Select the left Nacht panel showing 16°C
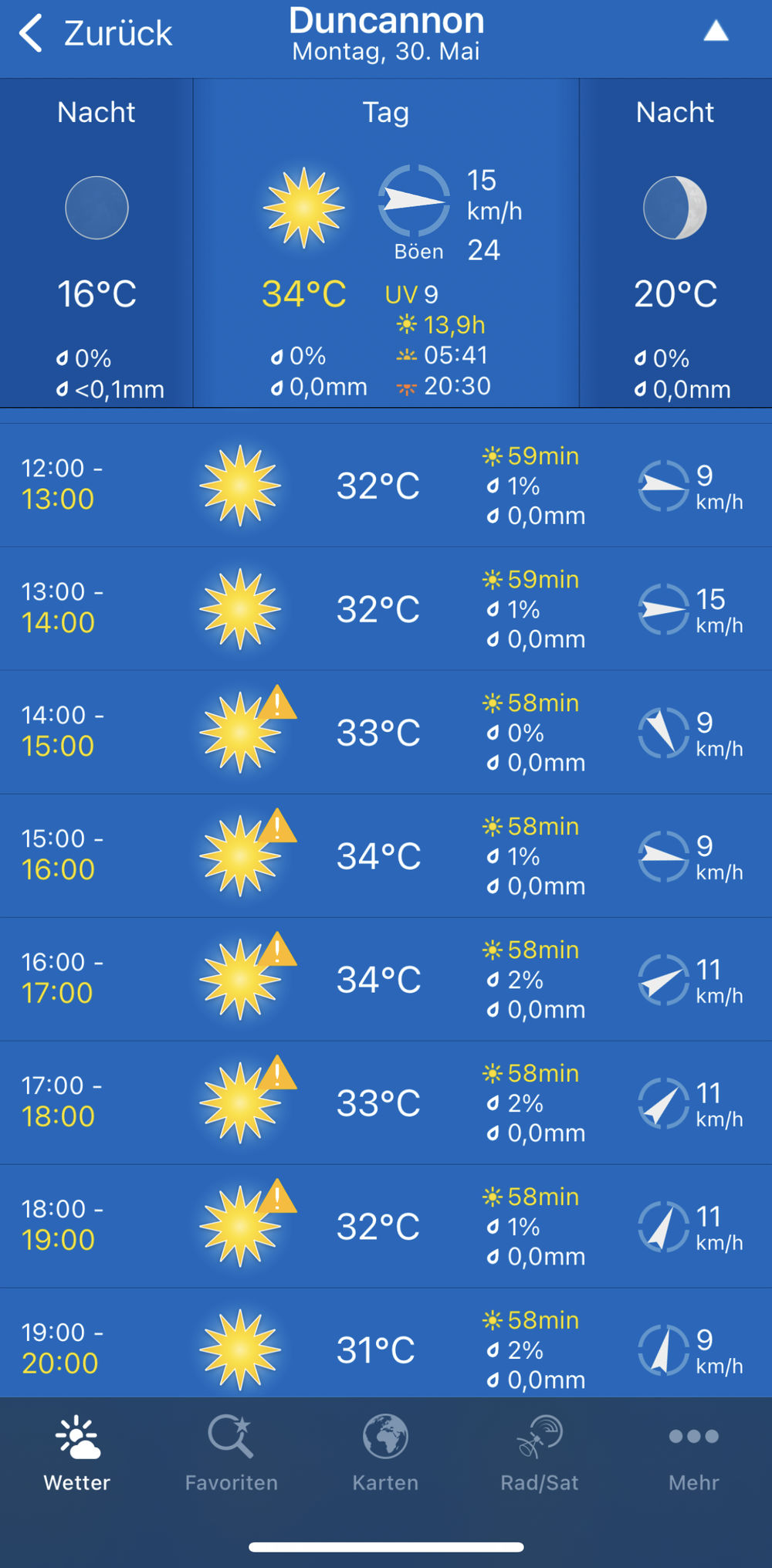The image size is (772, 1568). (x=96, y=243)
